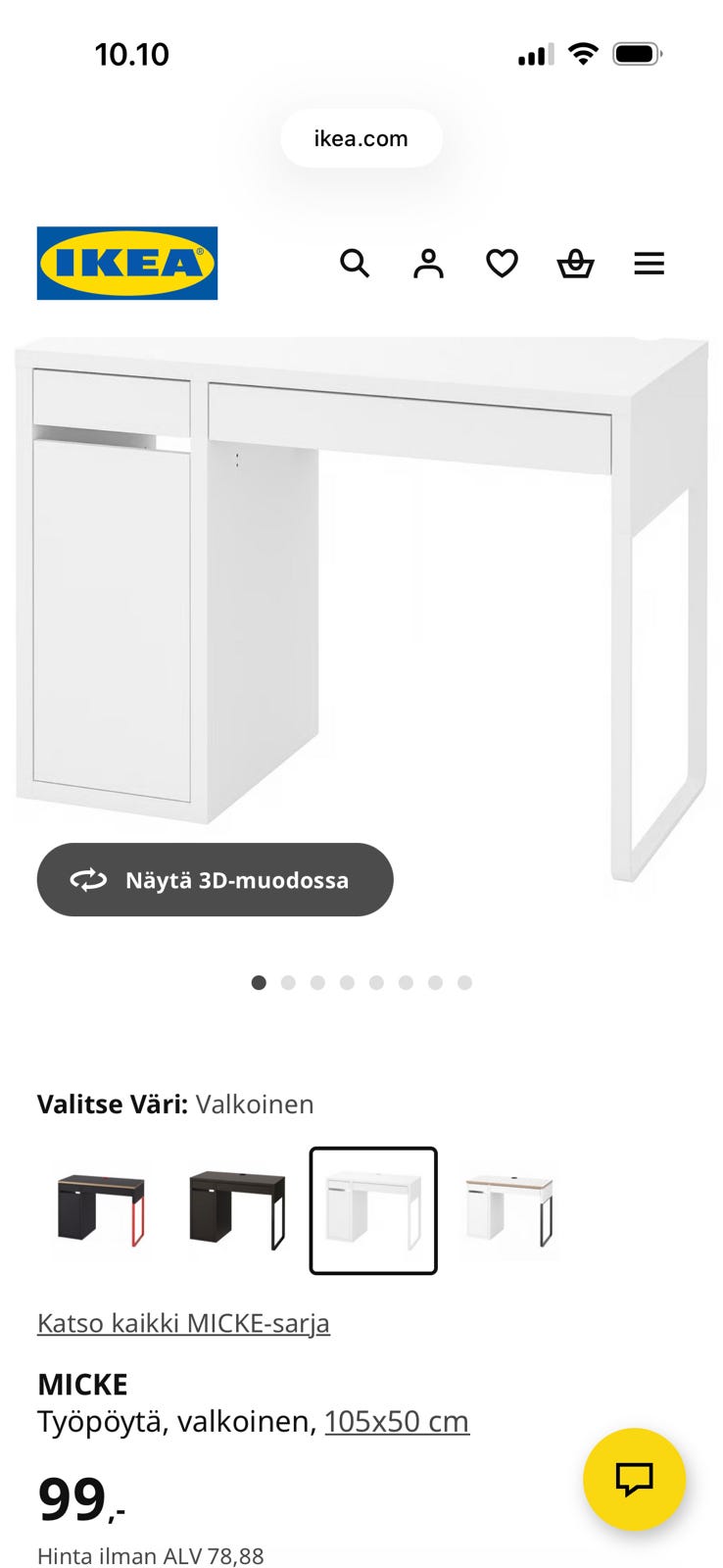Viewport: 723px width, 1568px height.
Task: Check the Wi-Fi status icon
Action: 583,54
